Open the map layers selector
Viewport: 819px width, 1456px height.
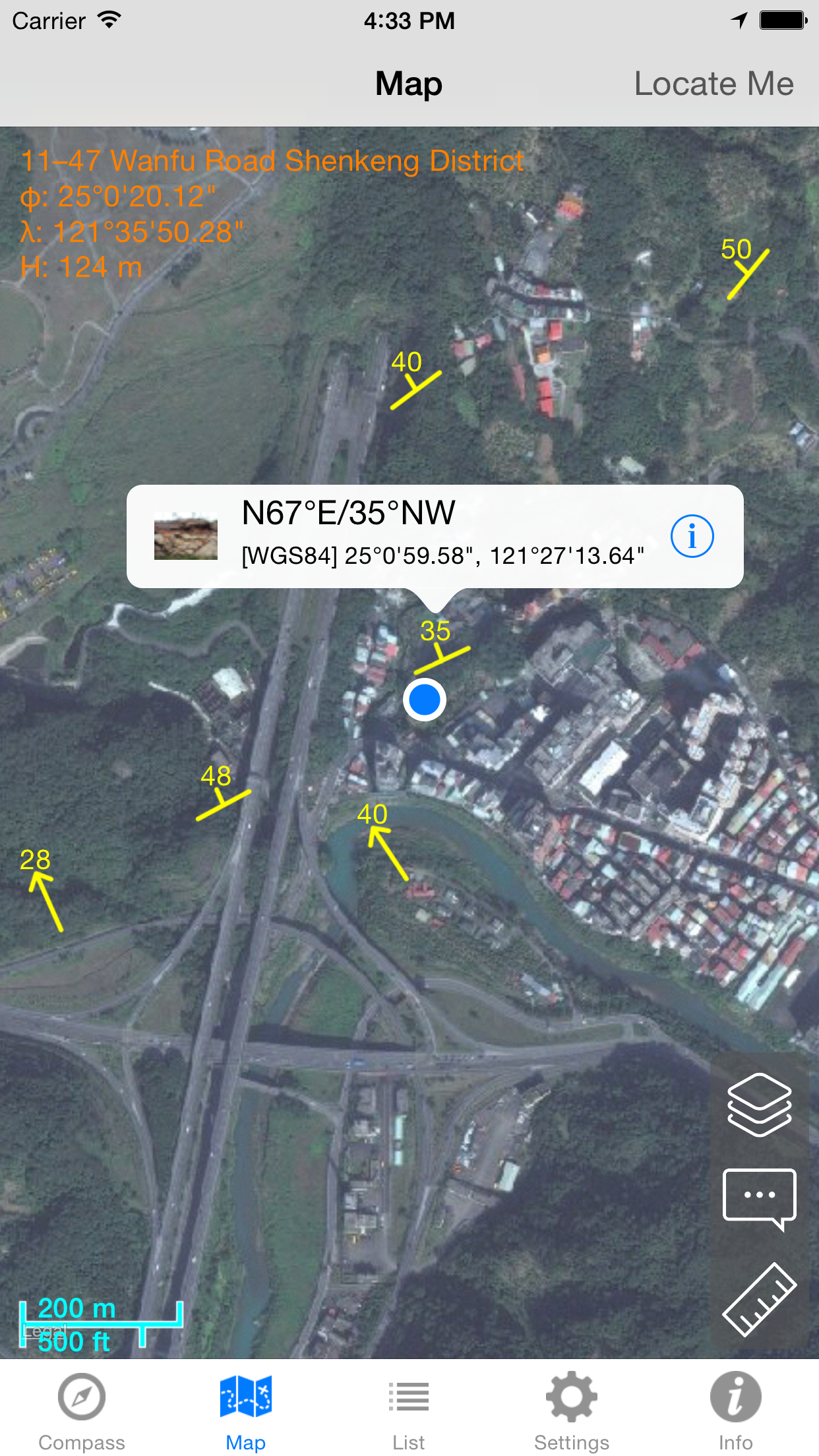(x=759, y=1105)
